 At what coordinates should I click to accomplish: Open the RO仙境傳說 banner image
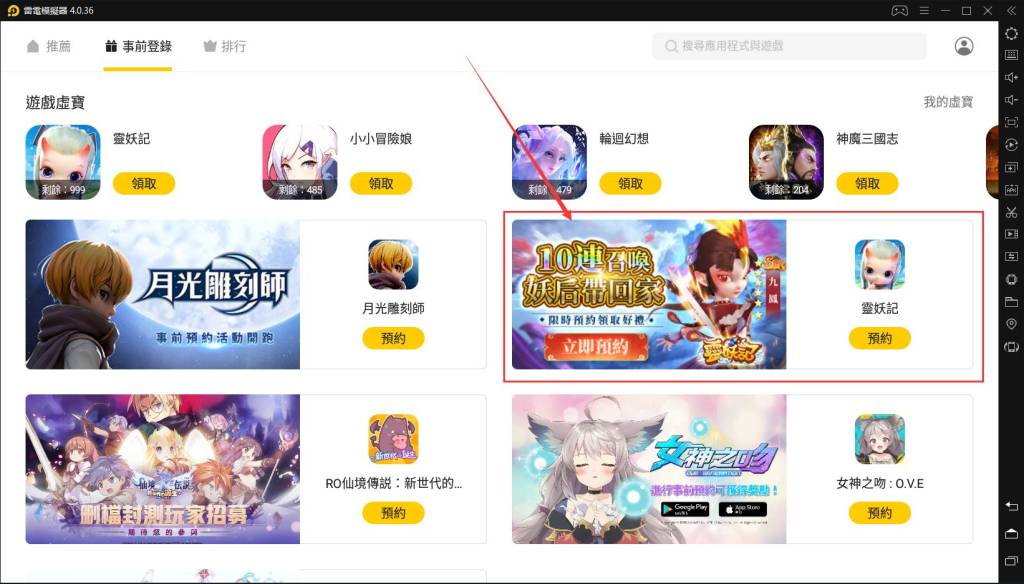(162, 468)
